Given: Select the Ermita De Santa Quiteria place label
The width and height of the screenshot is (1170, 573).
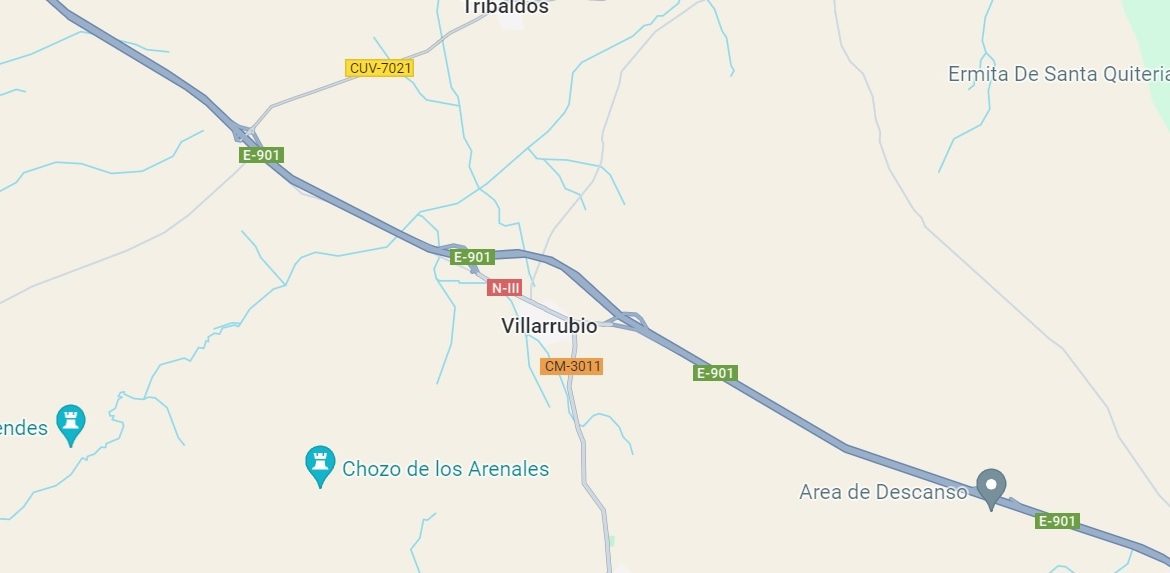Looking at the screenshot, I should [1057, 74].
